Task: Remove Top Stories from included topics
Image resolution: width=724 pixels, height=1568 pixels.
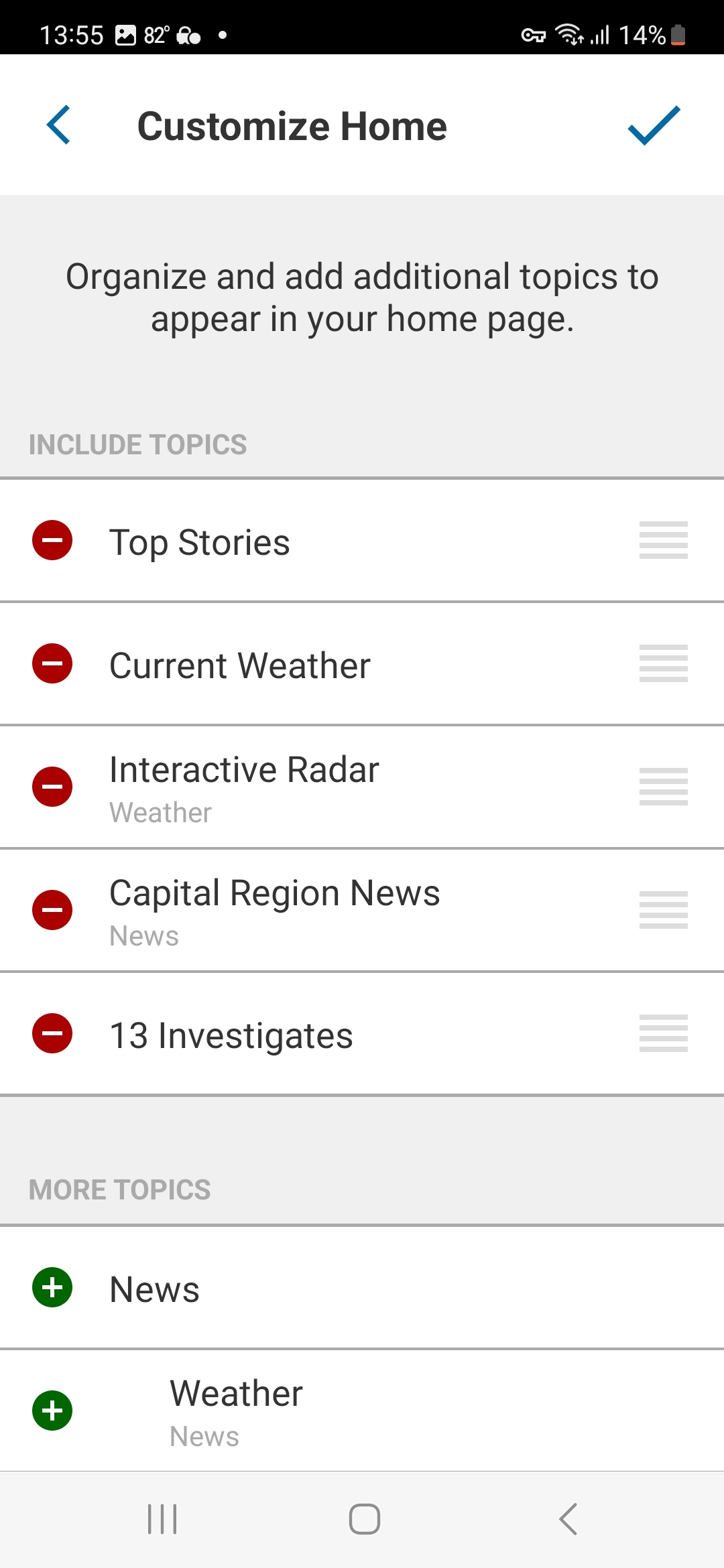Action: click(52, 540)
